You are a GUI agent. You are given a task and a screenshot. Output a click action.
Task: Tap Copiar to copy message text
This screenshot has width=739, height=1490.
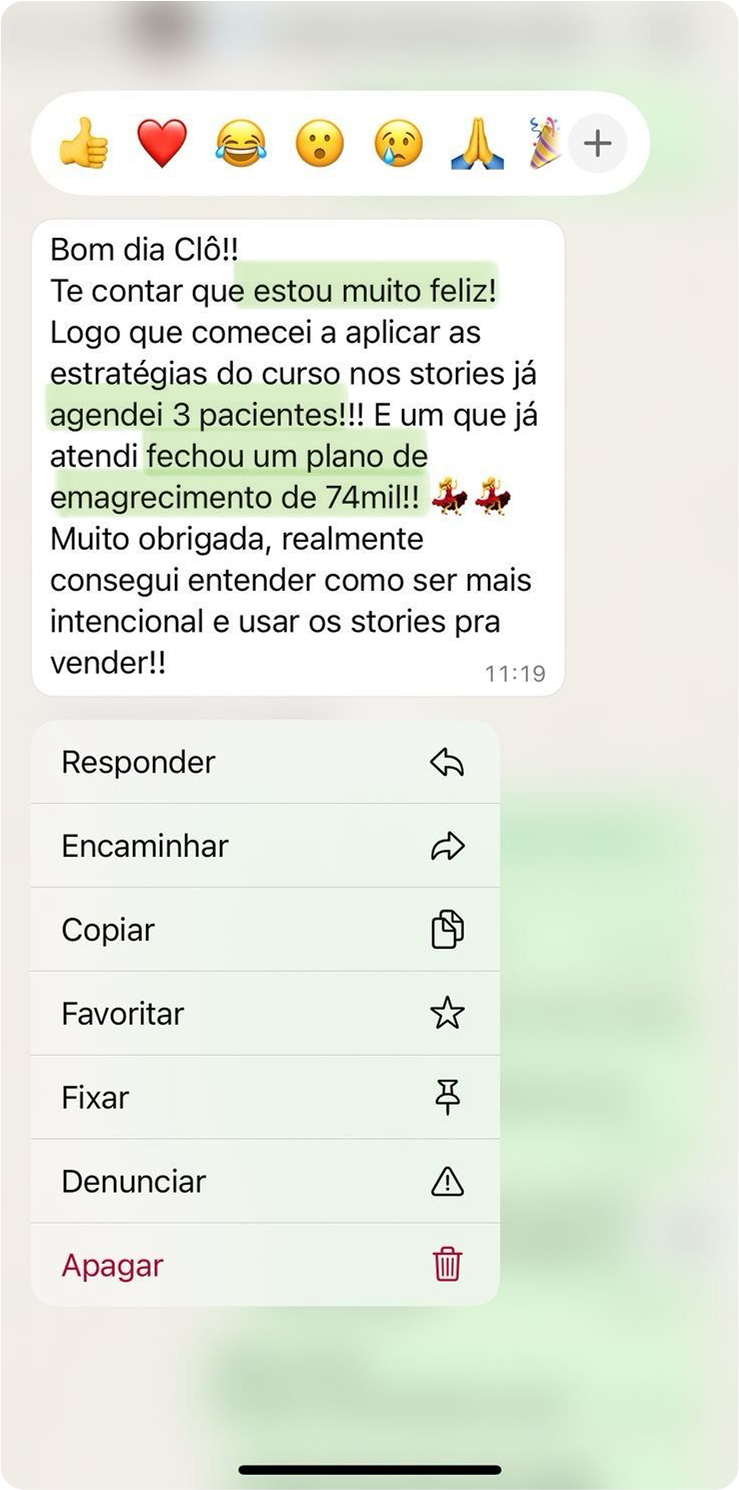[x=265, y=930]
